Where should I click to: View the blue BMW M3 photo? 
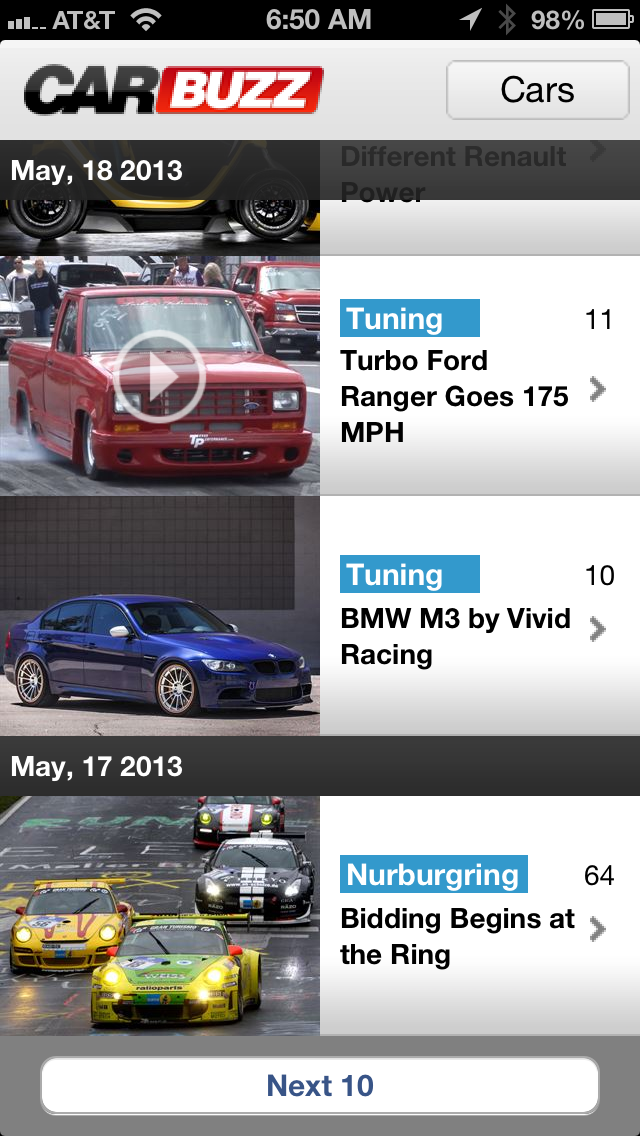point(160,616)
